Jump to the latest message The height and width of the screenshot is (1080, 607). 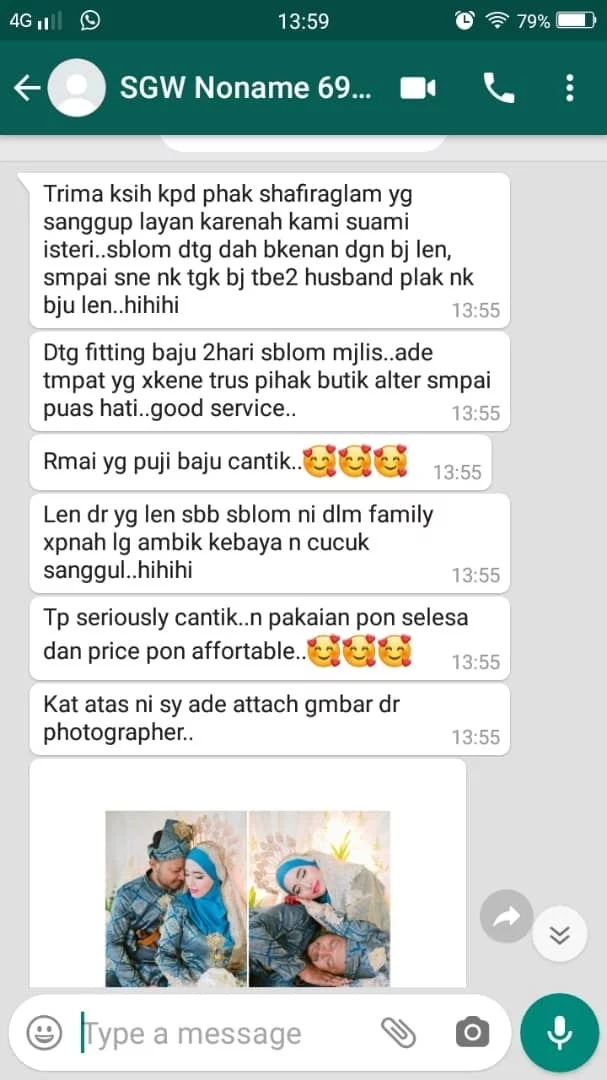(559, 934)
